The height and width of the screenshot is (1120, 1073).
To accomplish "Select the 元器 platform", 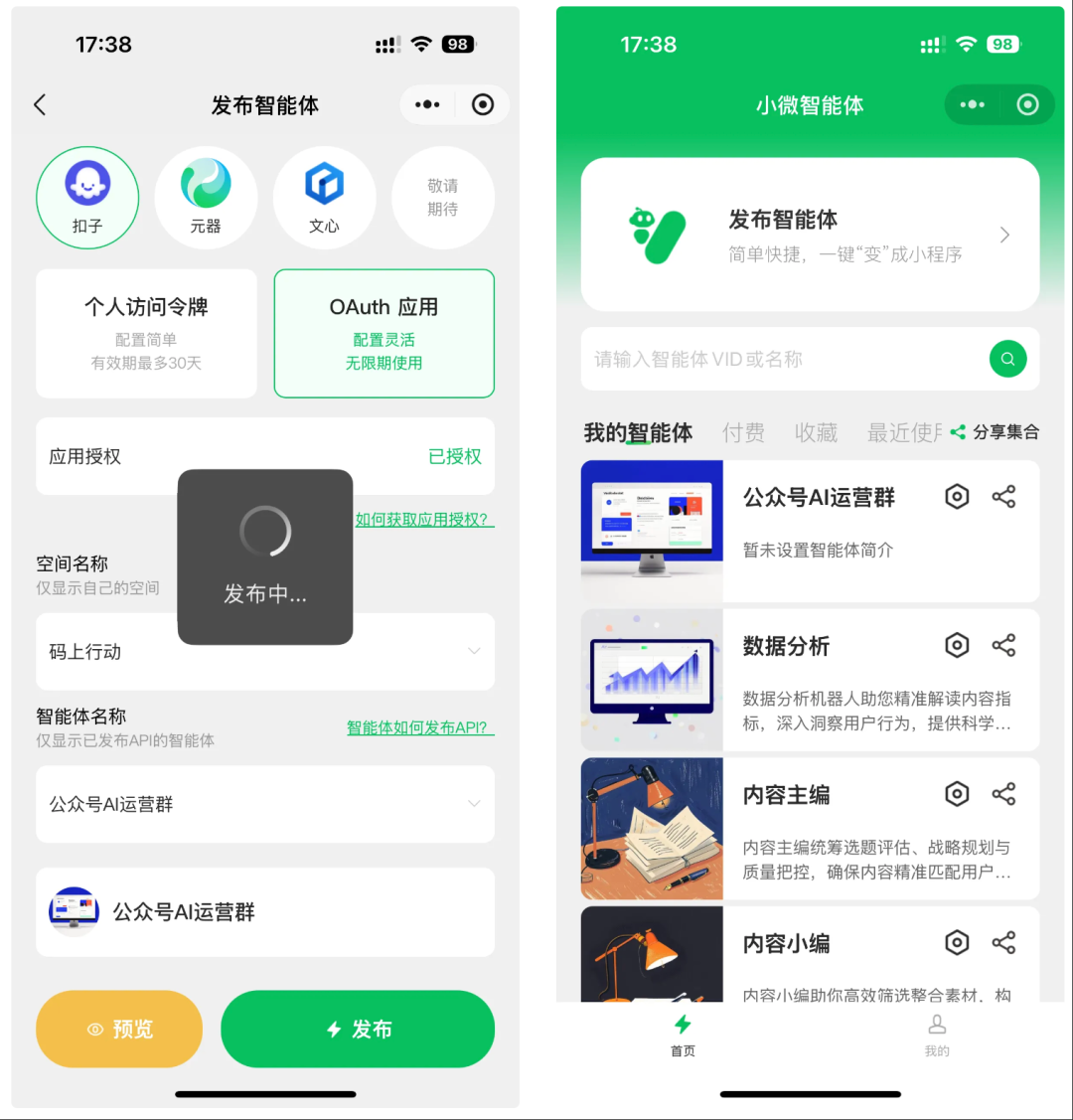I will pyautogui.click(x=206, y=198).
